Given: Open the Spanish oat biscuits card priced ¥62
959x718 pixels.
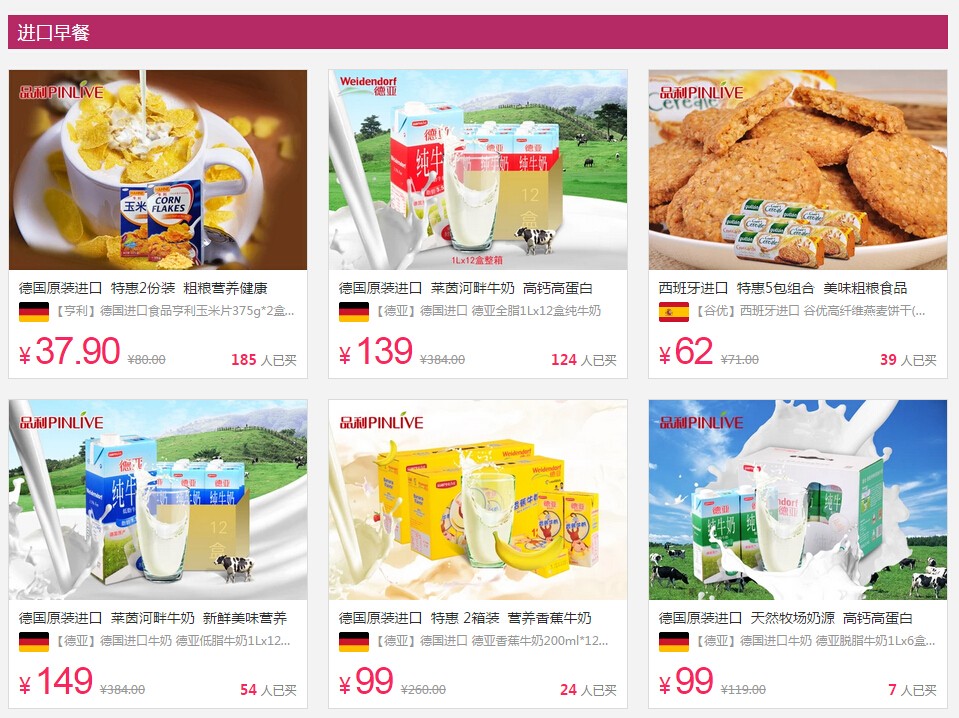Looking at the screenshot, I should (798, 170).
